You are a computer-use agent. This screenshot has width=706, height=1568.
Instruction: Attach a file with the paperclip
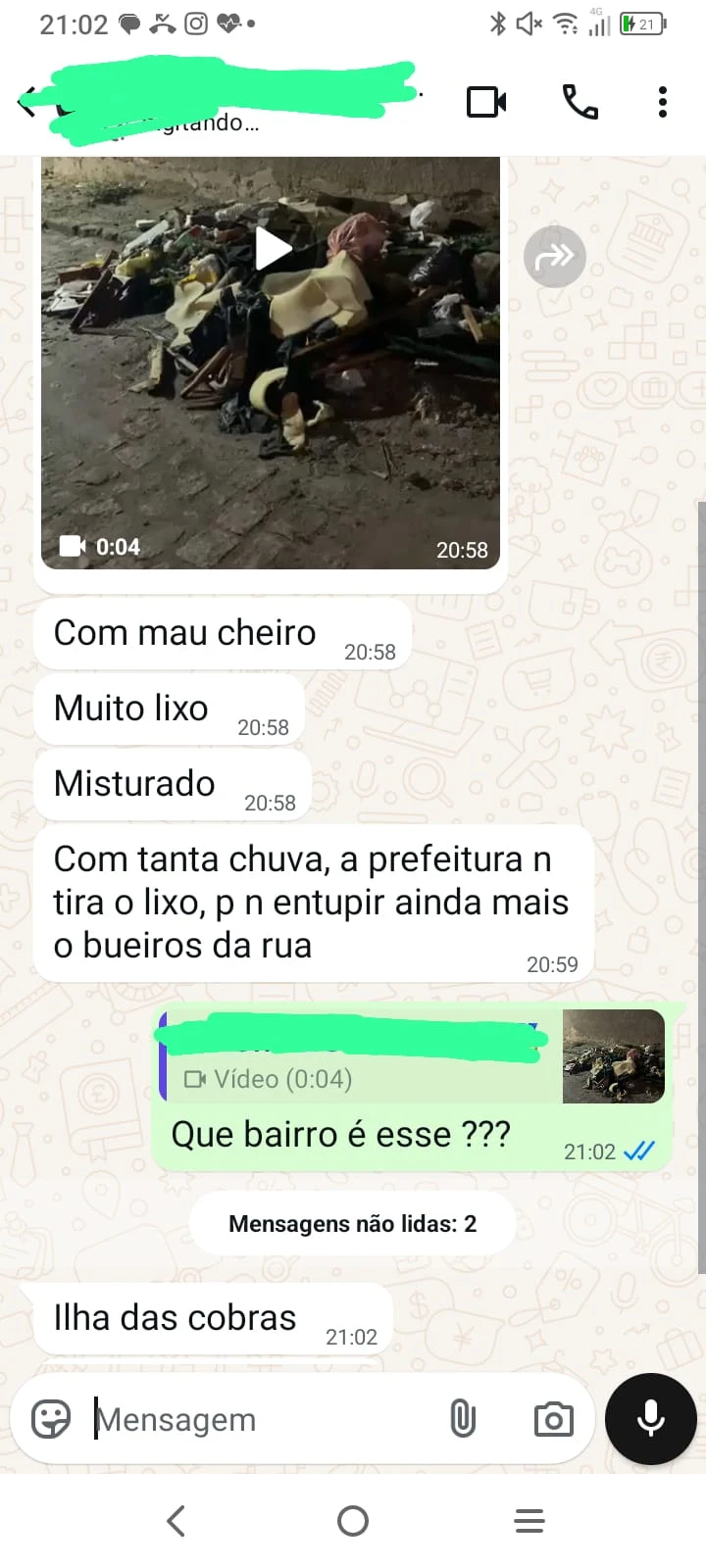coord(463,1419)
